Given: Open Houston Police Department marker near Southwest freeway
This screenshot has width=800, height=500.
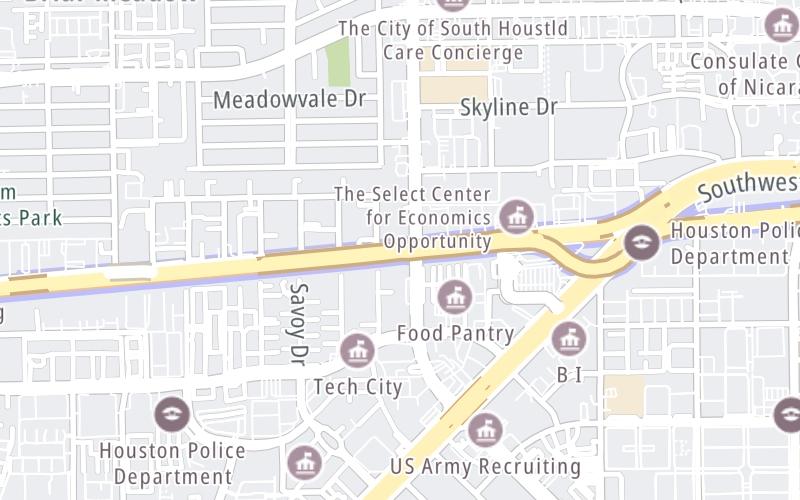Looking at the screenshot, I should coord(641,241).
